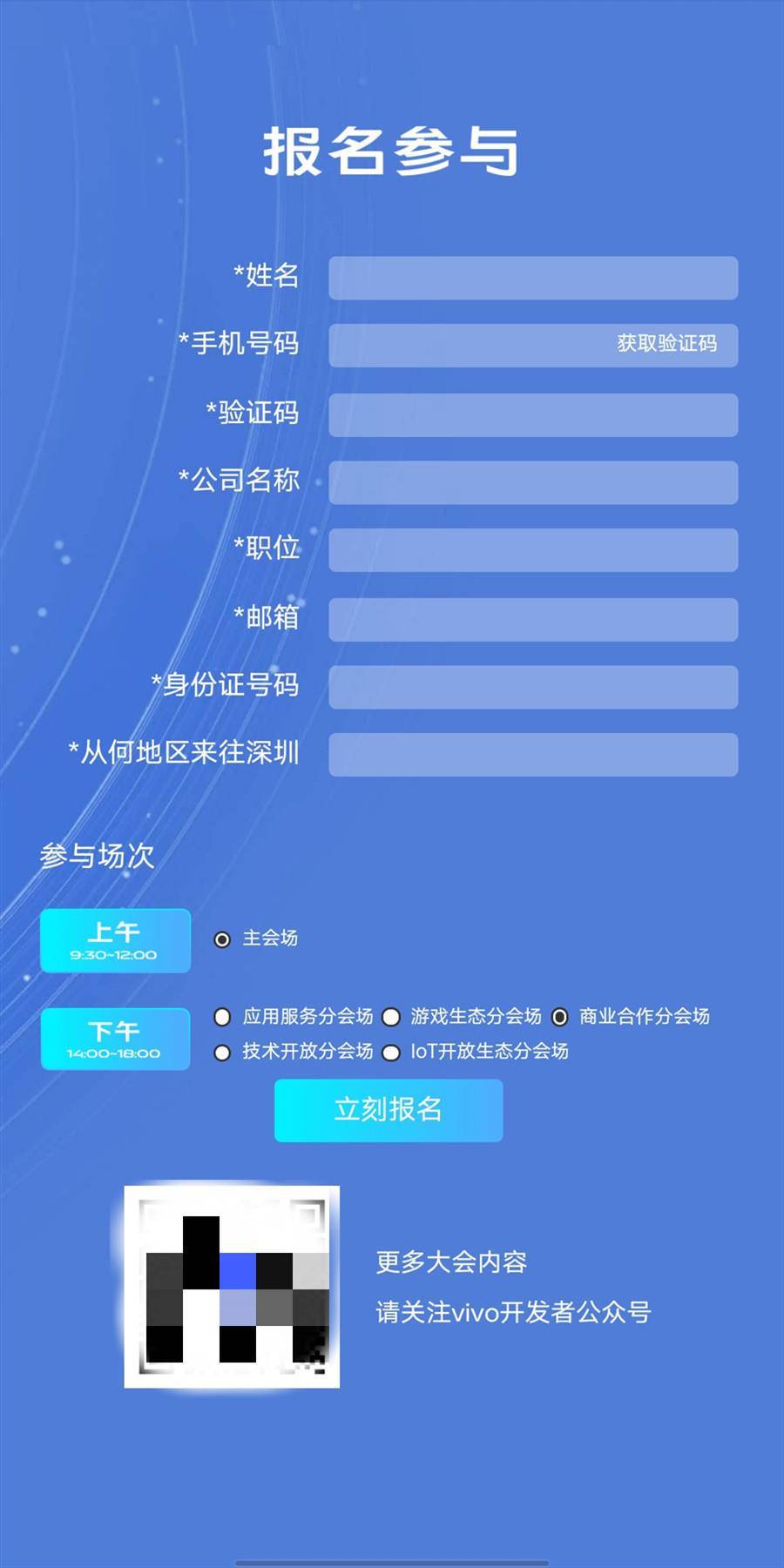Focus the 职位 input field
This screenshot has height=1568, width=784.
click(532, 550)
